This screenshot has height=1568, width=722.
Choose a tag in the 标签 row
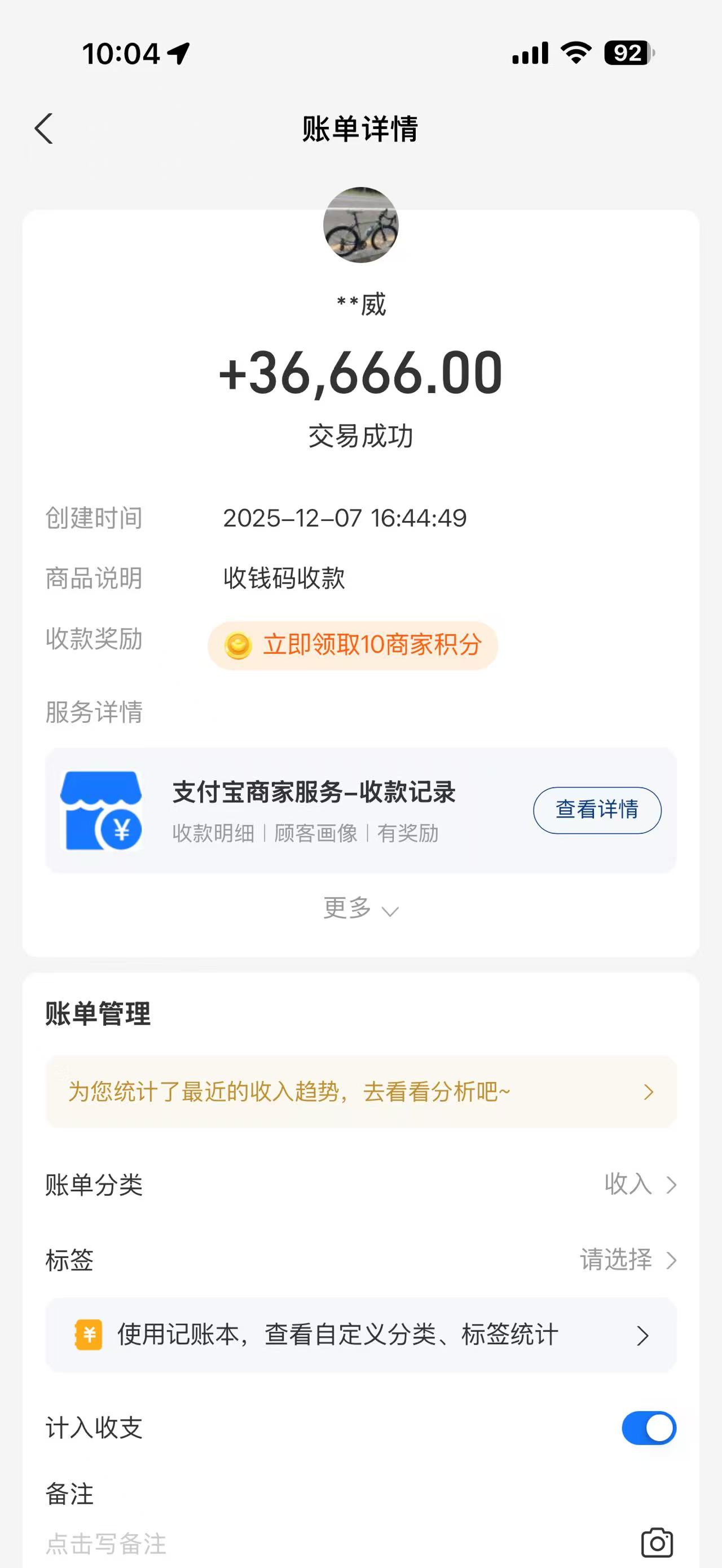point(627,1260)
